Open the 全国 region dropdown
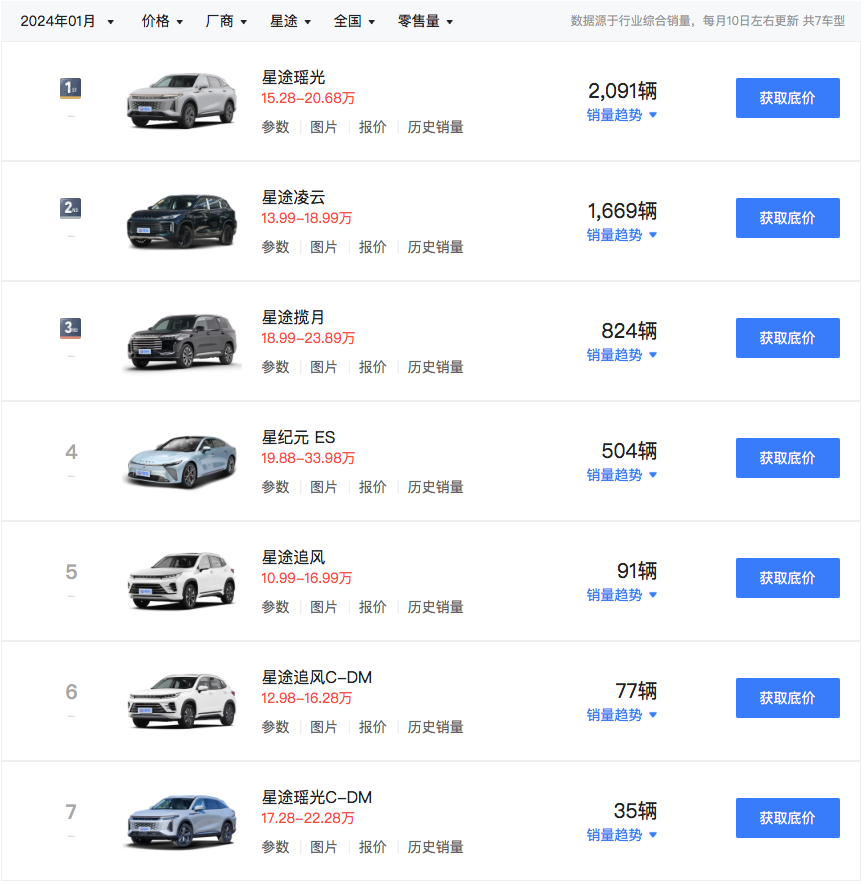The width and height of the screenshot is (864, 884). pos(354,21)
